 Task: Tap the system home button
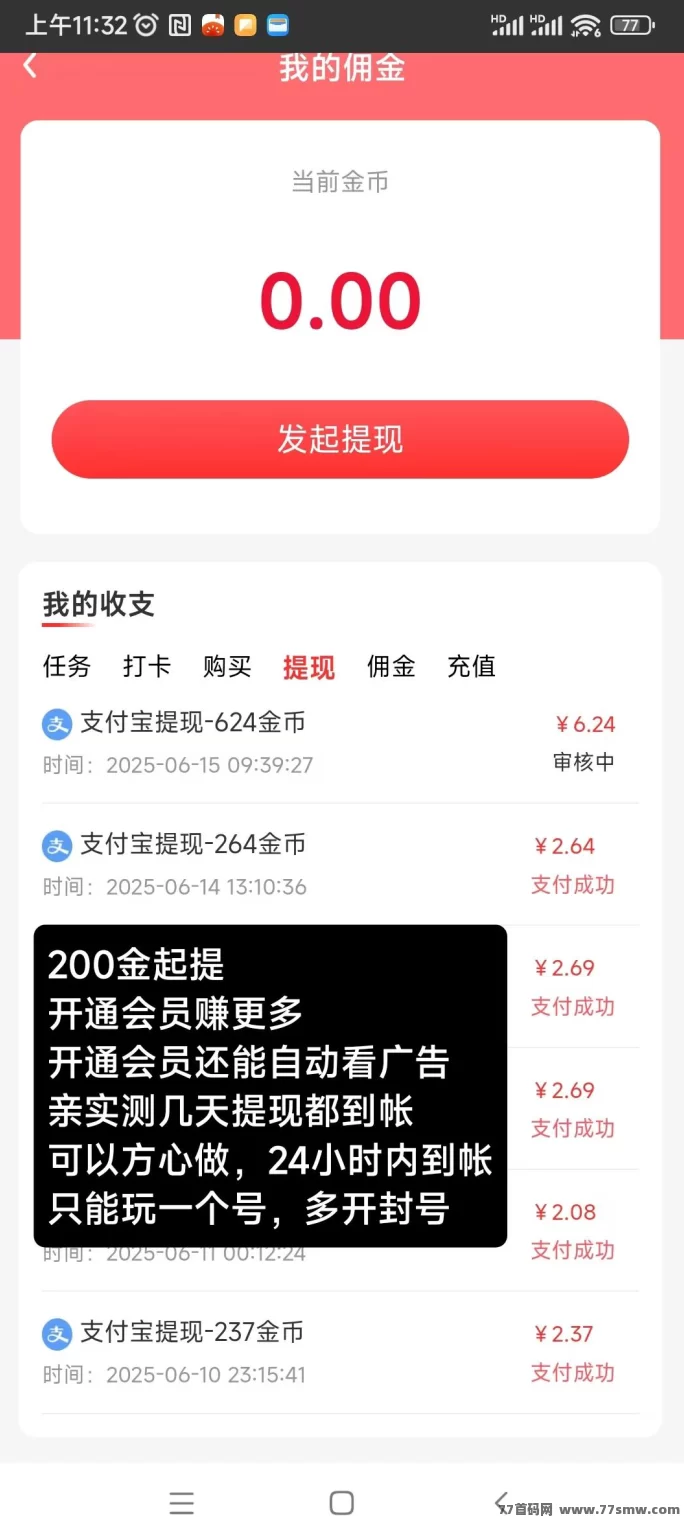(x=342, y=1502)
